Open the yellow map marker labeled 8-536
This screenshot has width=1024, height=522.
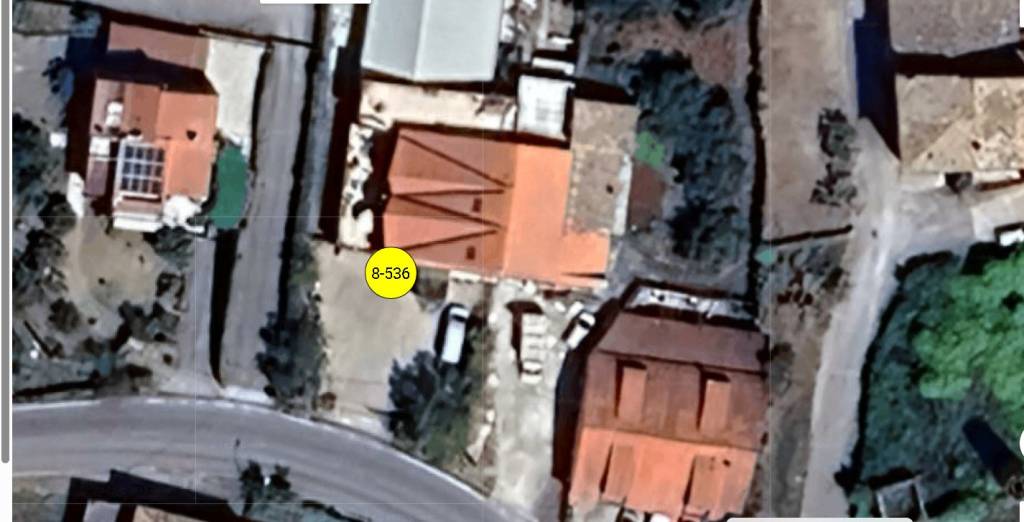point(391,273)
